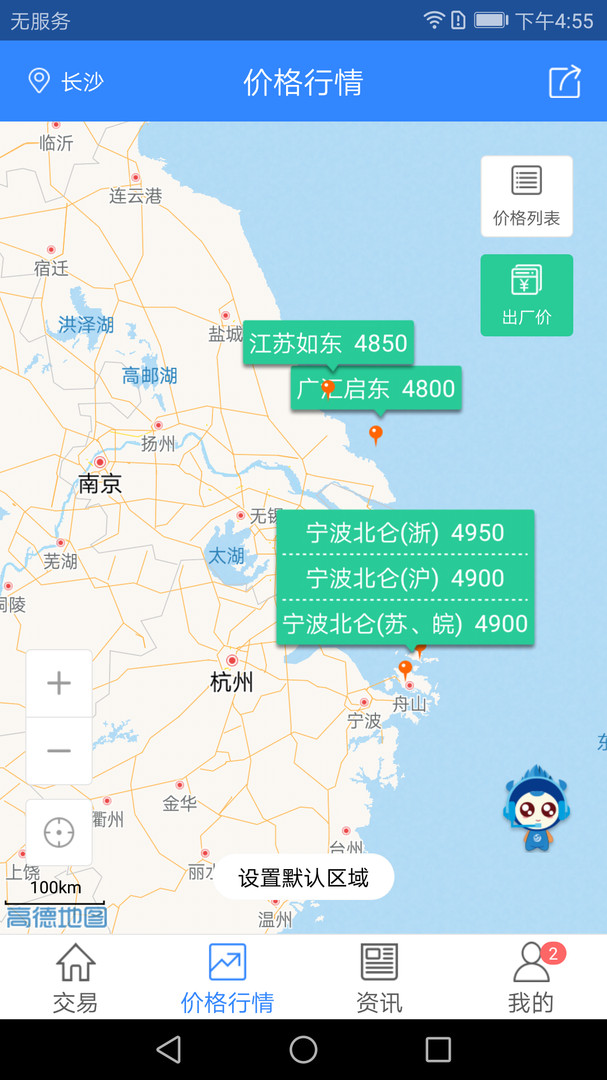Select the 宁波北仑(沪) 4900 price entry
Screen dimensions: 607x1080
pyautogui.click(x=405, y=578)
